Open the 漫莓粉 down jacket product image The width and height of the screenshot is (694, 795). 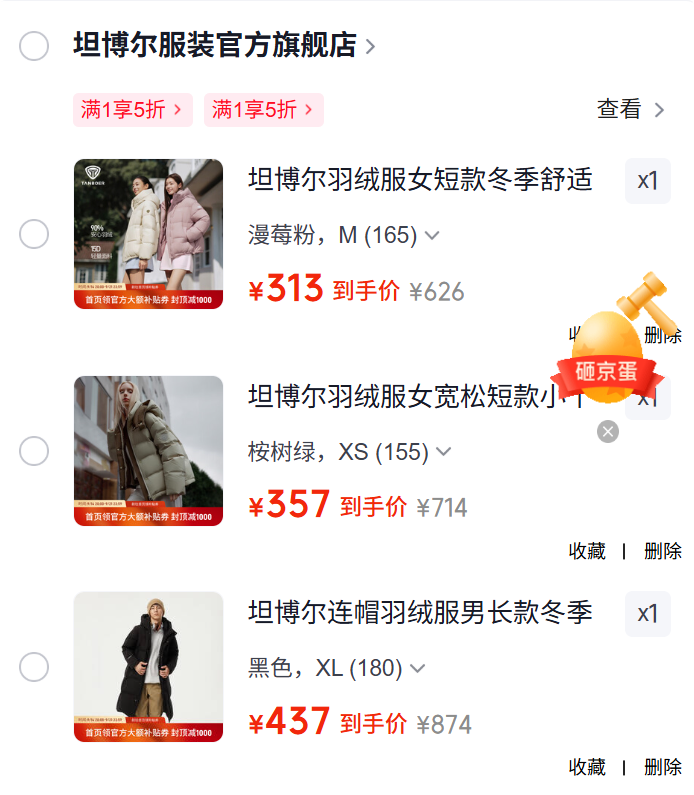pos(149,234)
